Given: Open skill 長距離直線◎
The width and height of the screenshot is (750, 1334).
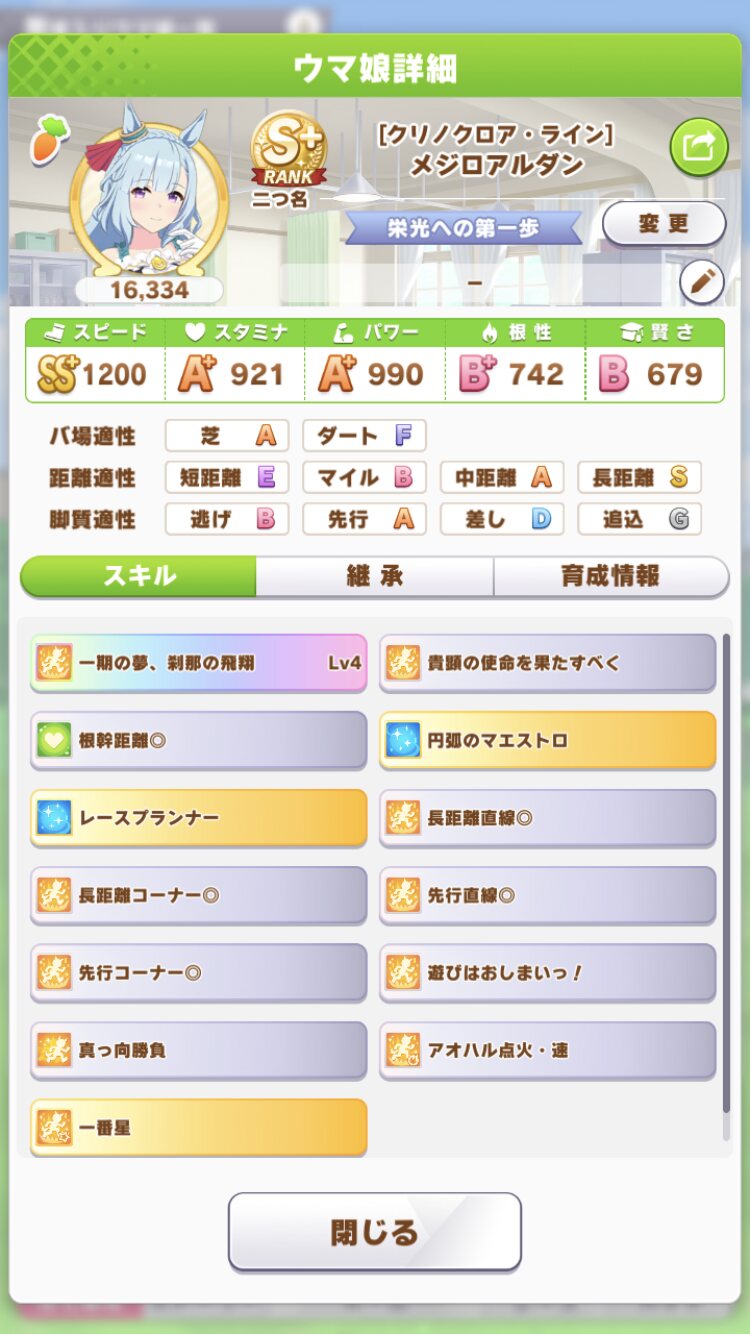Looking at the screenshot, I should coord(547,818).
